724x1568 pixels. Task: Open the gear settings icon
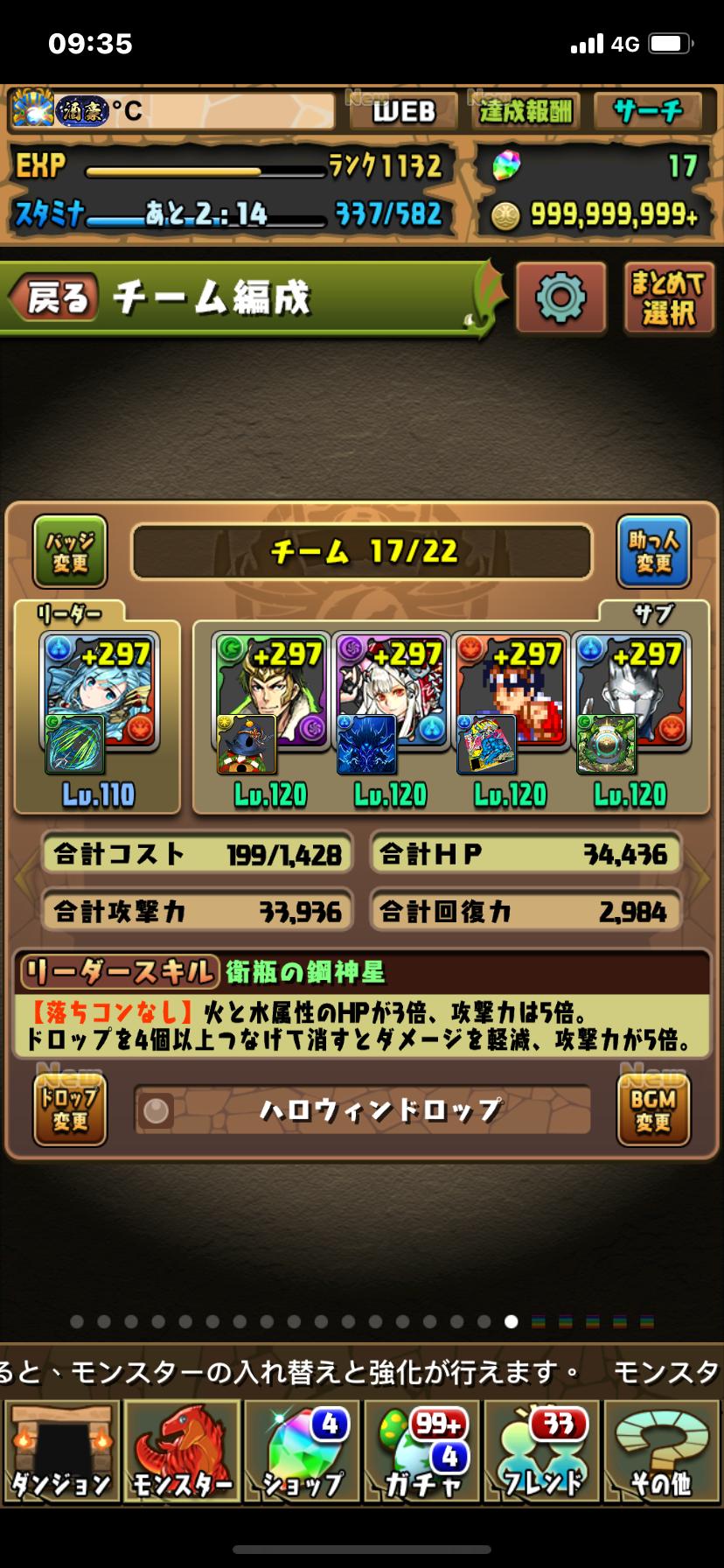[560, 298]
